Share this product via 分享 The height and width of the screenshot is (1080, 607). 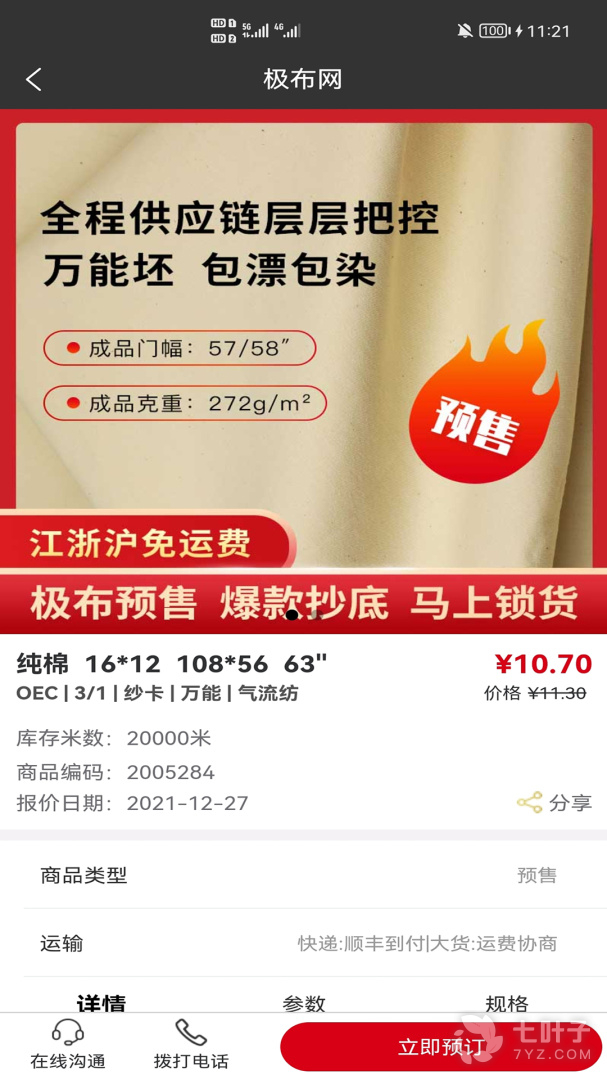click(555, 802)
